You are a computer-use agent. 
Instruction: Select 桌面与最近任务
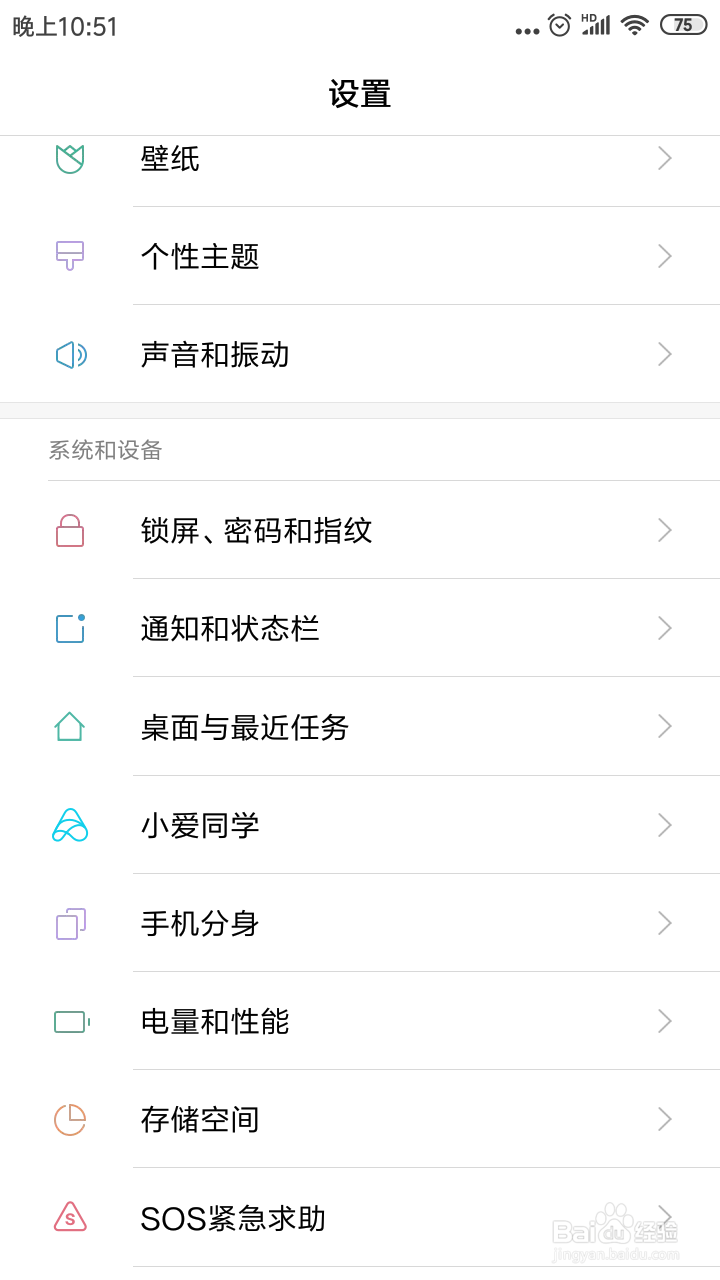pos(360,726)
